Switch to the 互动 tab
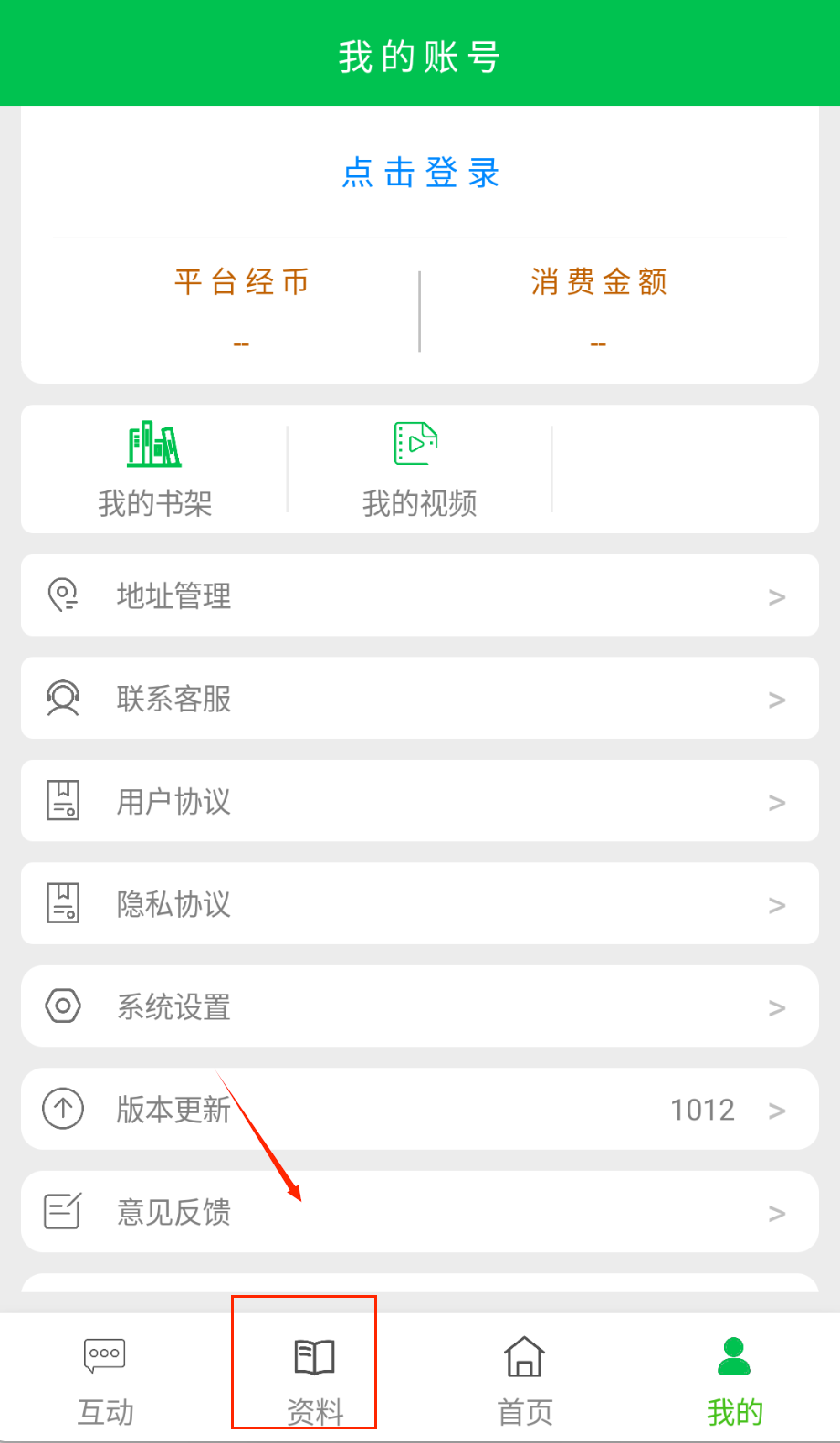 (x=105, y=1379)
